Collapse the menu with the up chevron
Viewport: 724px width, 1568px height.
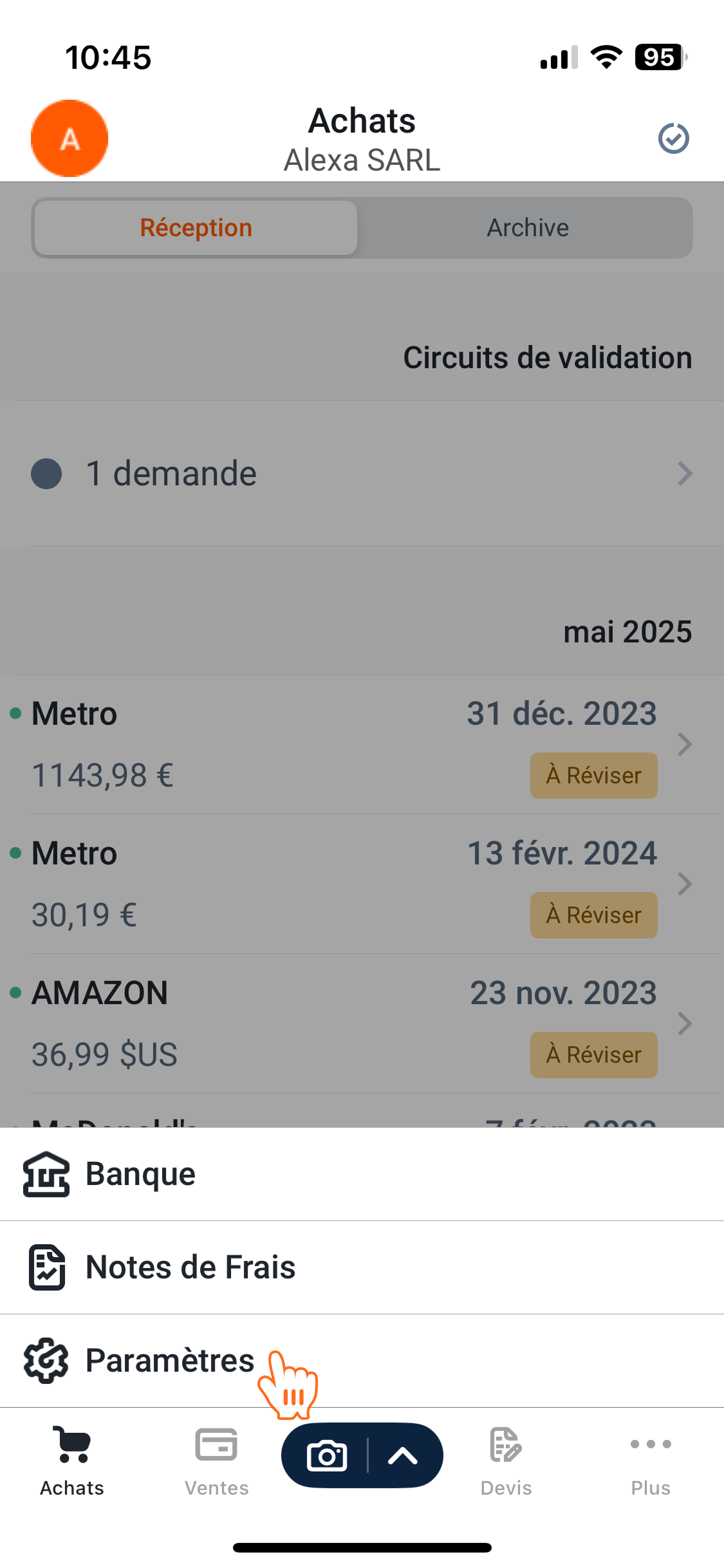tap(404, 1456)
